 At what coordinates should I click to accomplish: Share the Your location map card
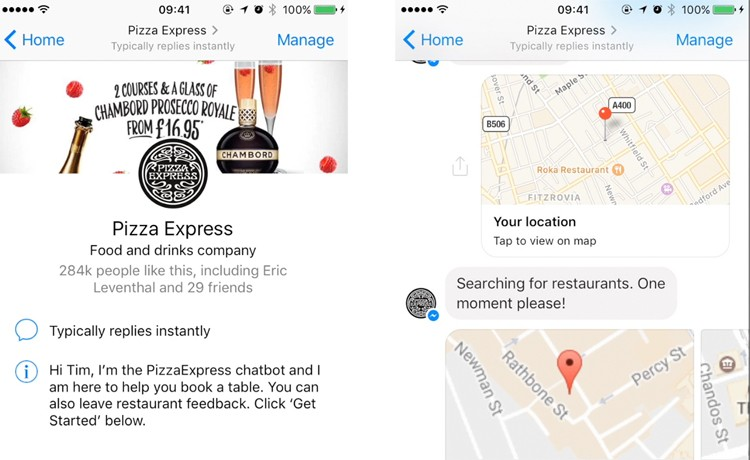coord(460,167)
